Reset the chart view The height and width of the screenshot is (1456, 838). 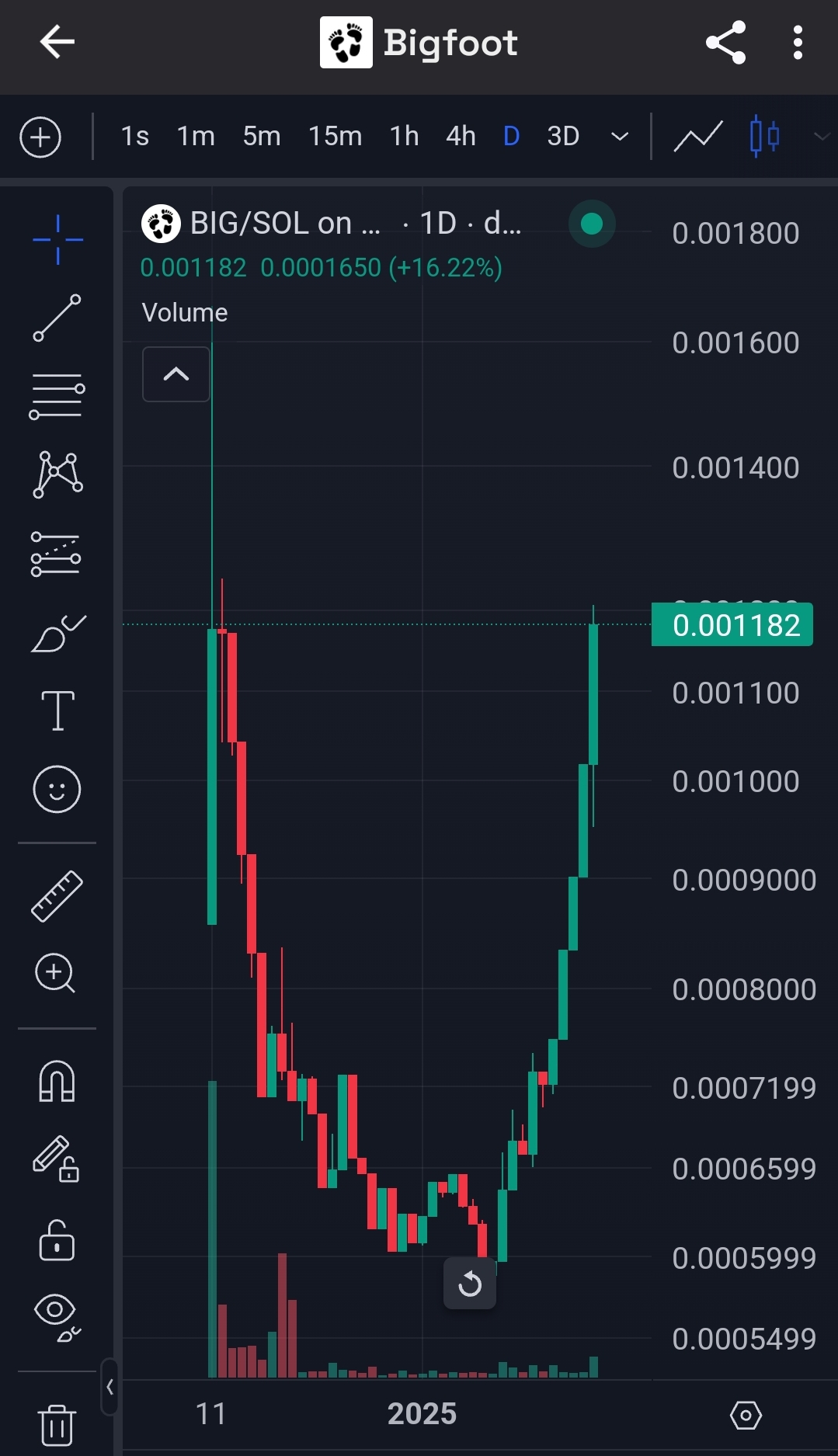coord(470,1284)
